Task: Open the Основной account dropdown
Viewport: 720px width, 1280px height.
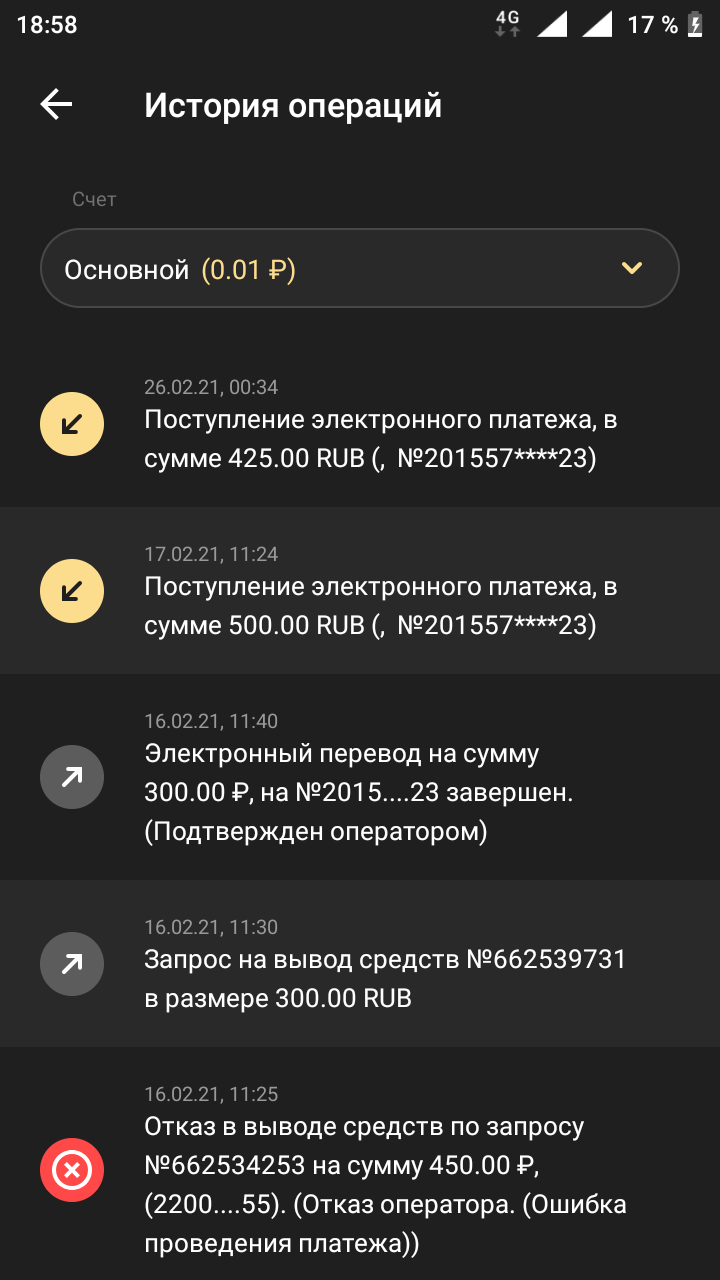Action: click(x=360, y=269)
